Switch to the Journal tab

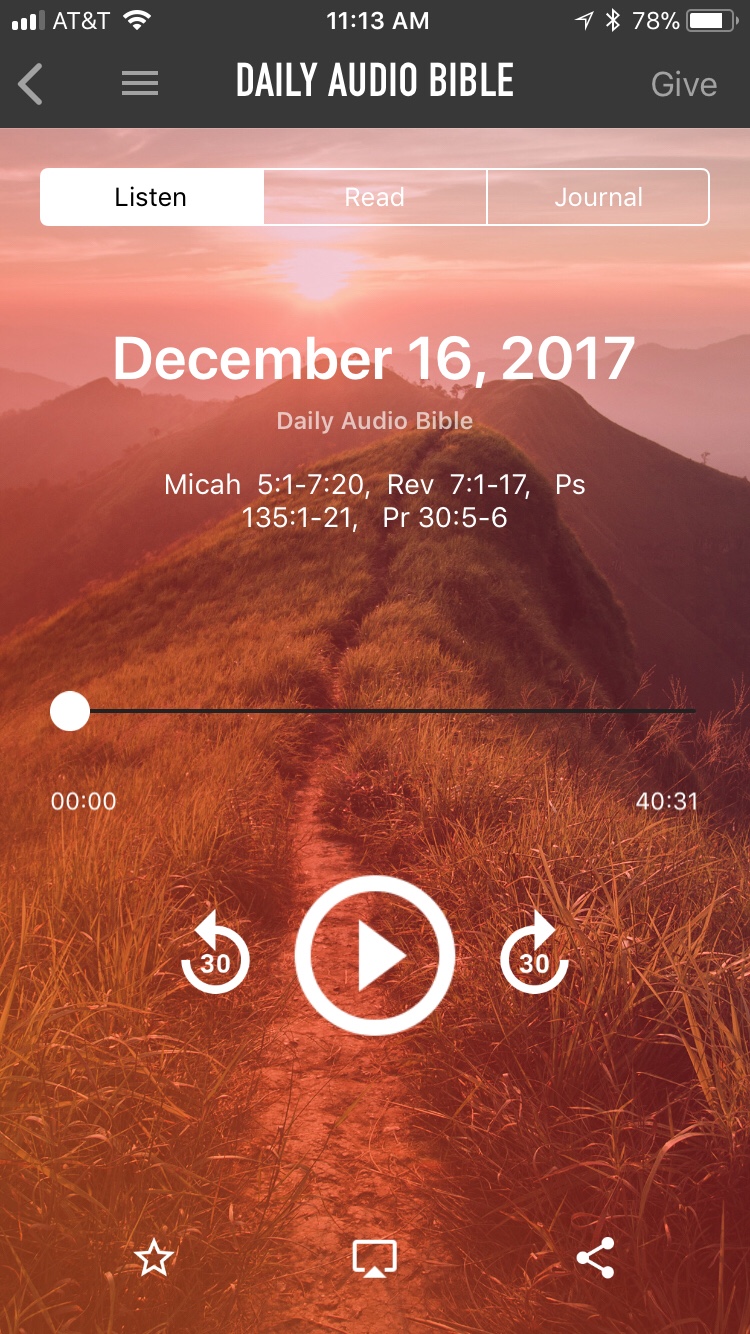click(598, 197)
